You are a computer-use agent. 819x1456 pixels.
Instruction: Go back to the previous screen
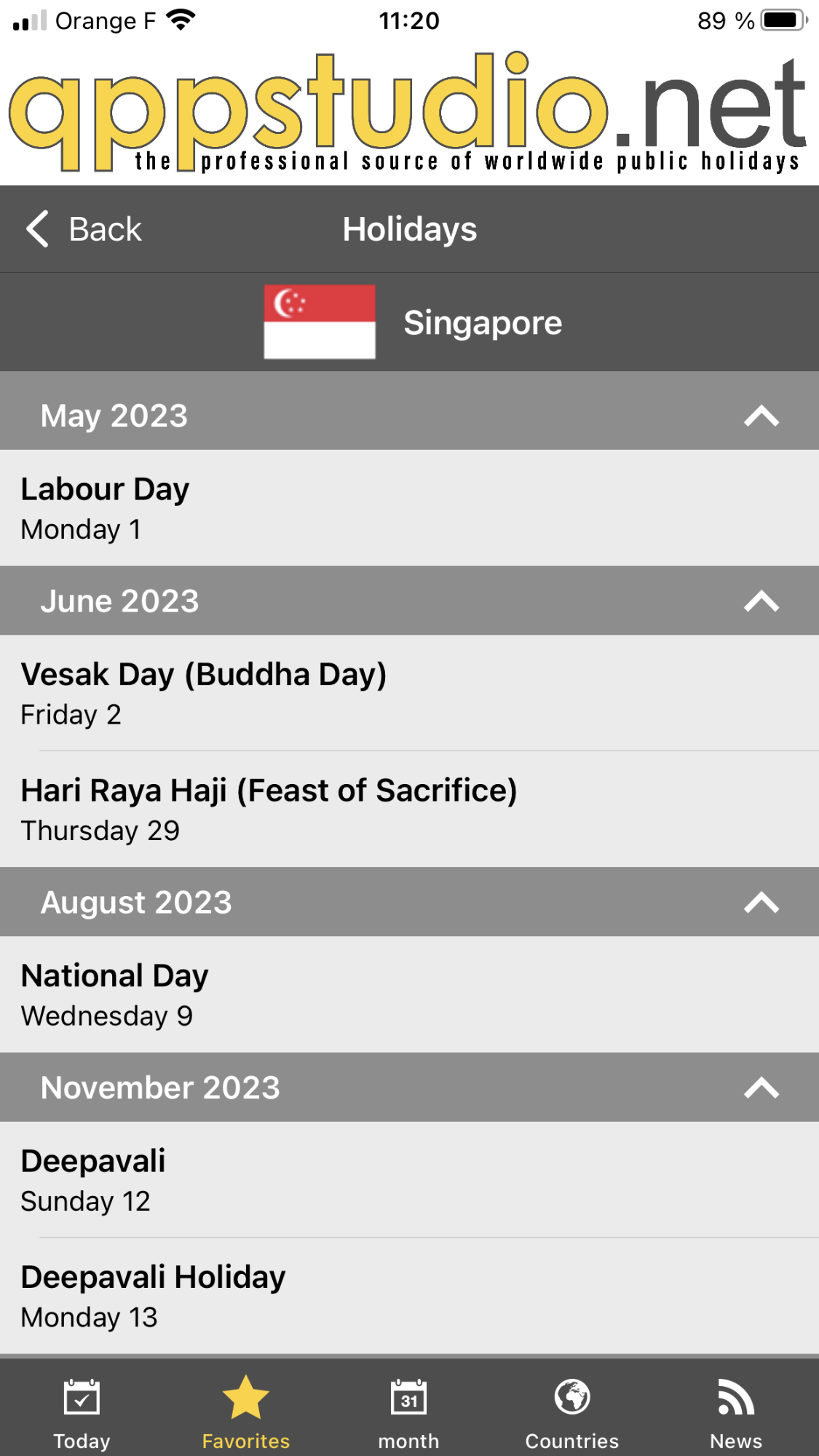coord(84,229)
